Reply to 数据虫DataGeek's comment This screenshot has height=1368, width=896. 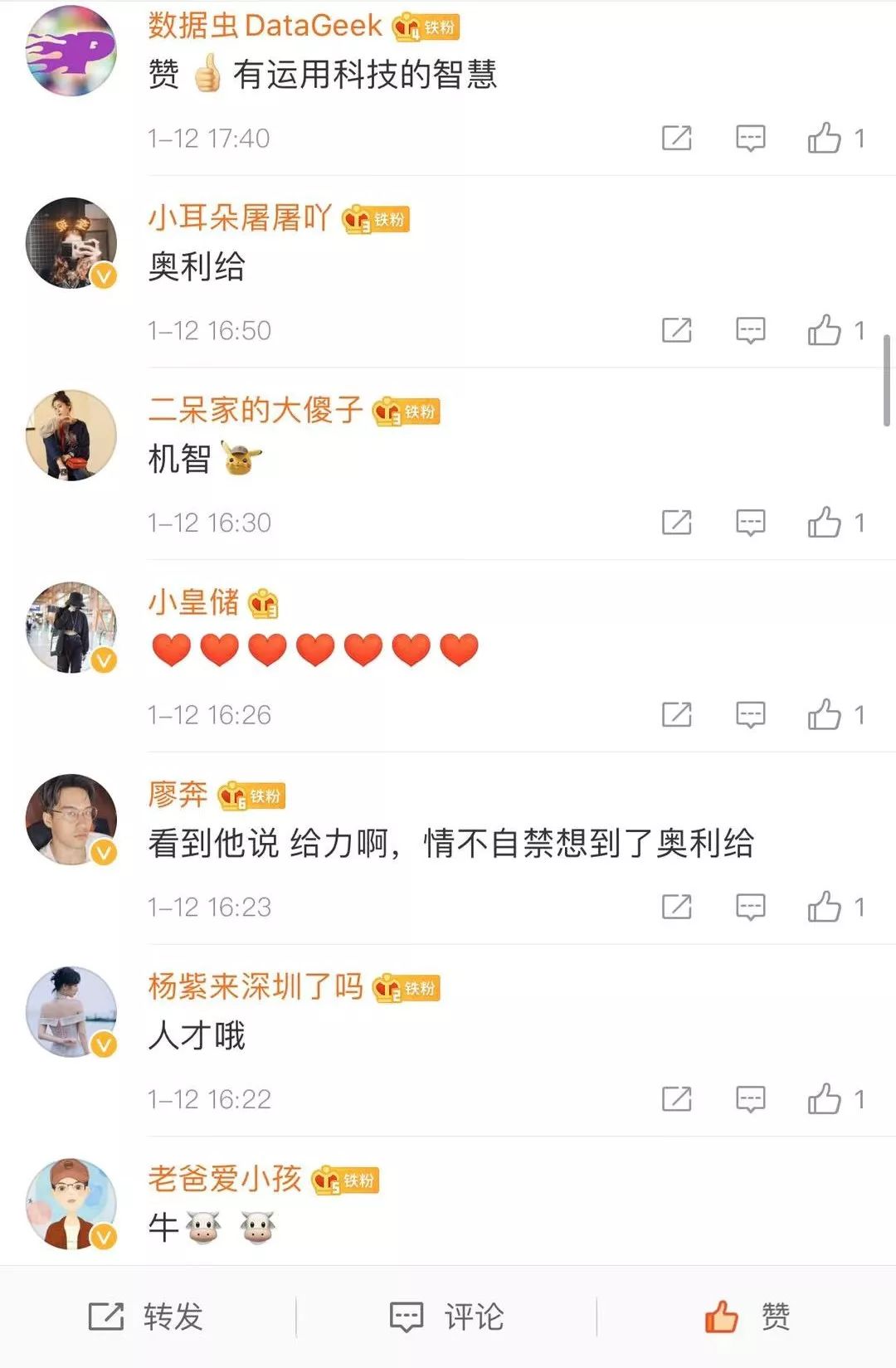point(750,138)
